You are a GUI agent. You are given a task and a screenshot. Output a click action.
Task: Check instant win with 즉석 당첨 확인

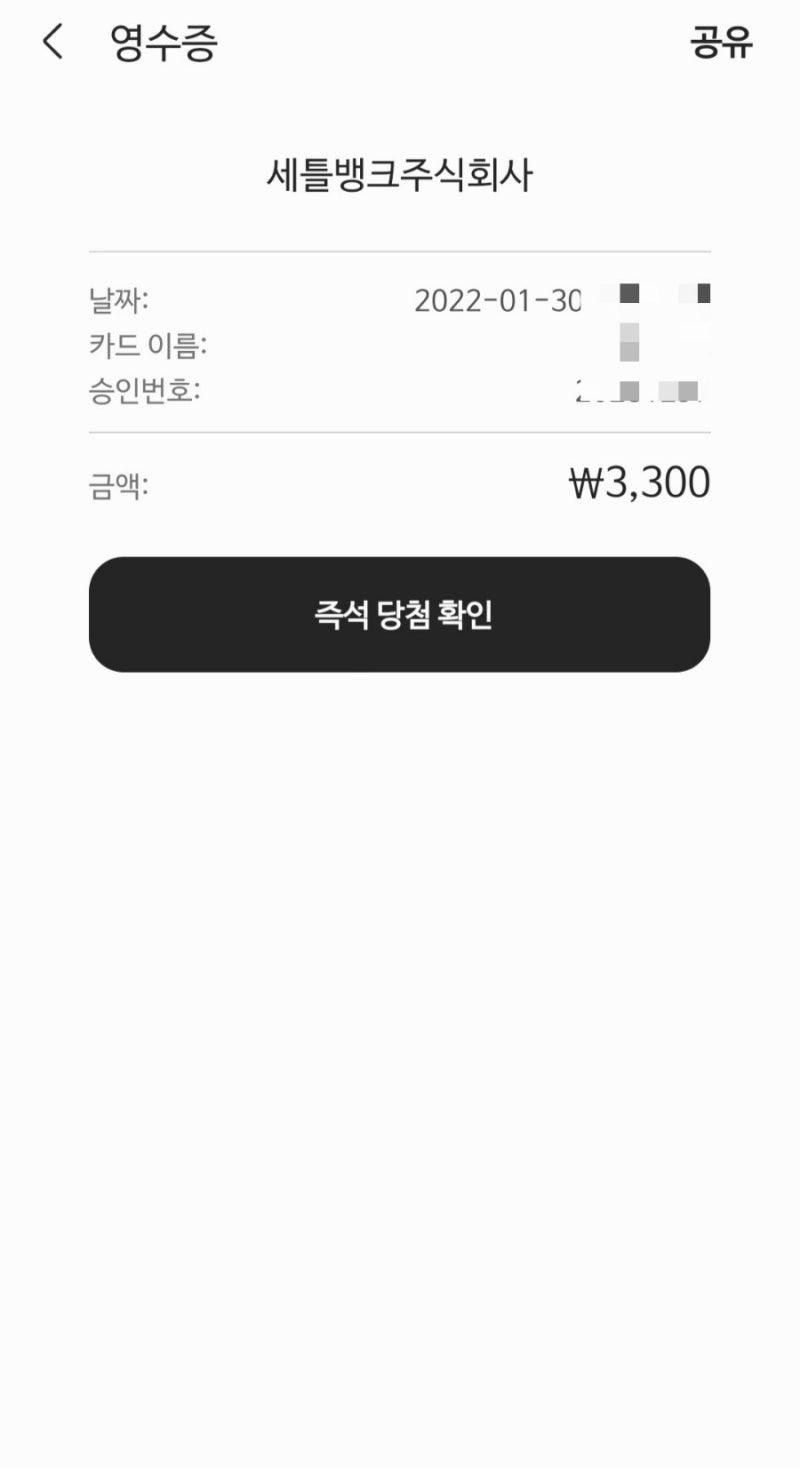pyautogui.click(x=399, y=613)
